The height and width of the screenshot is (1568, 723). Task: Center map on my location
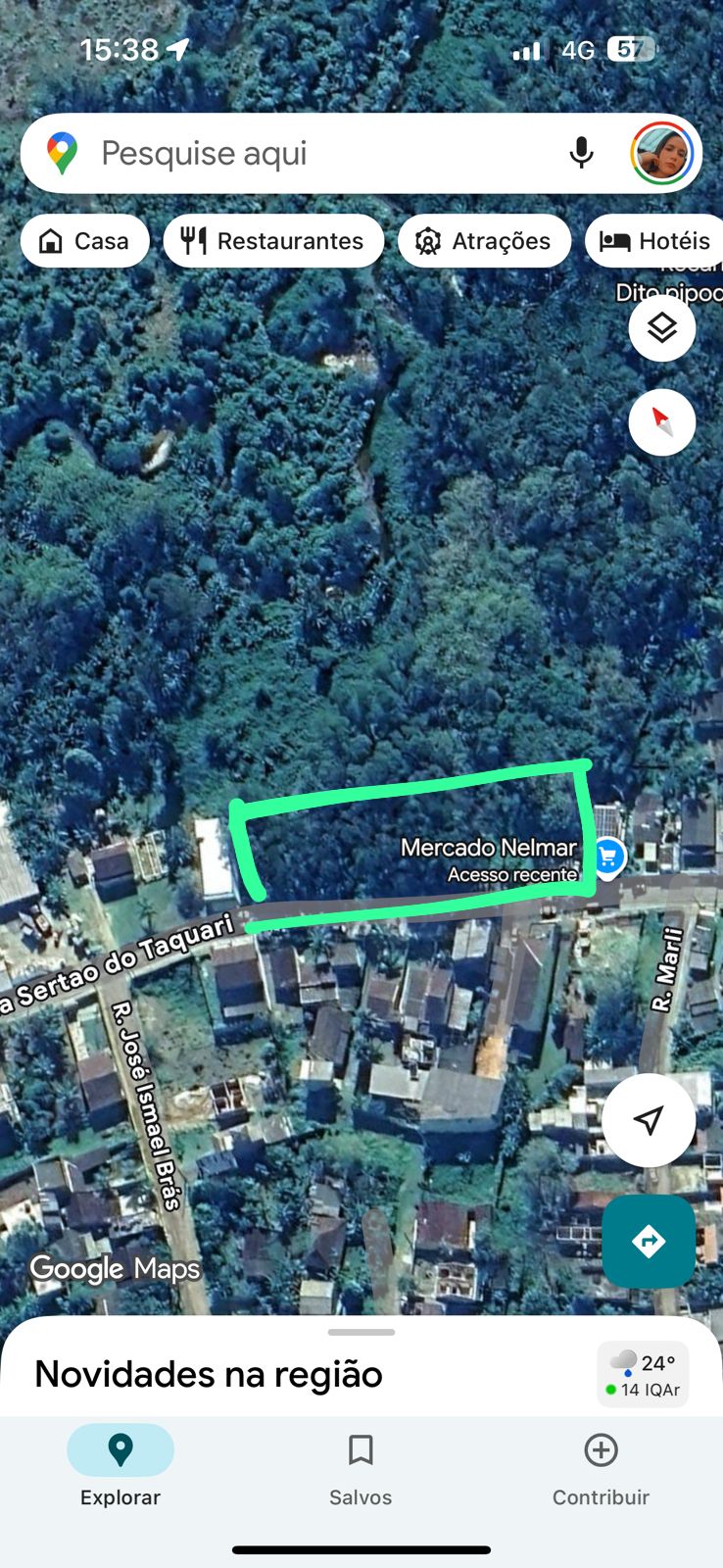pyautogui.click(x=649, y=1120)
